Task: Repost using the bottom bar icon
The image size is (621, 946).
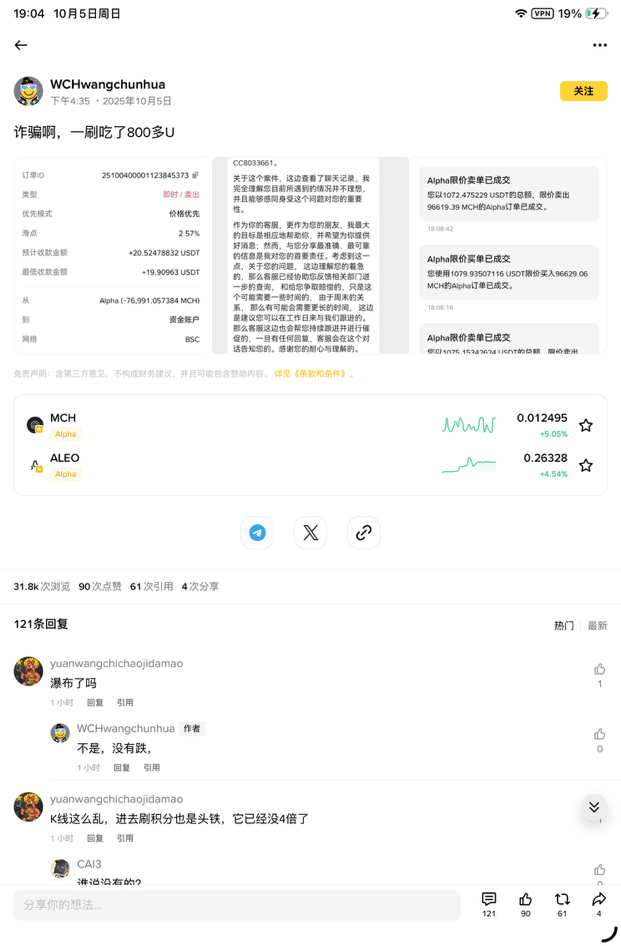Action: [562, 900]
